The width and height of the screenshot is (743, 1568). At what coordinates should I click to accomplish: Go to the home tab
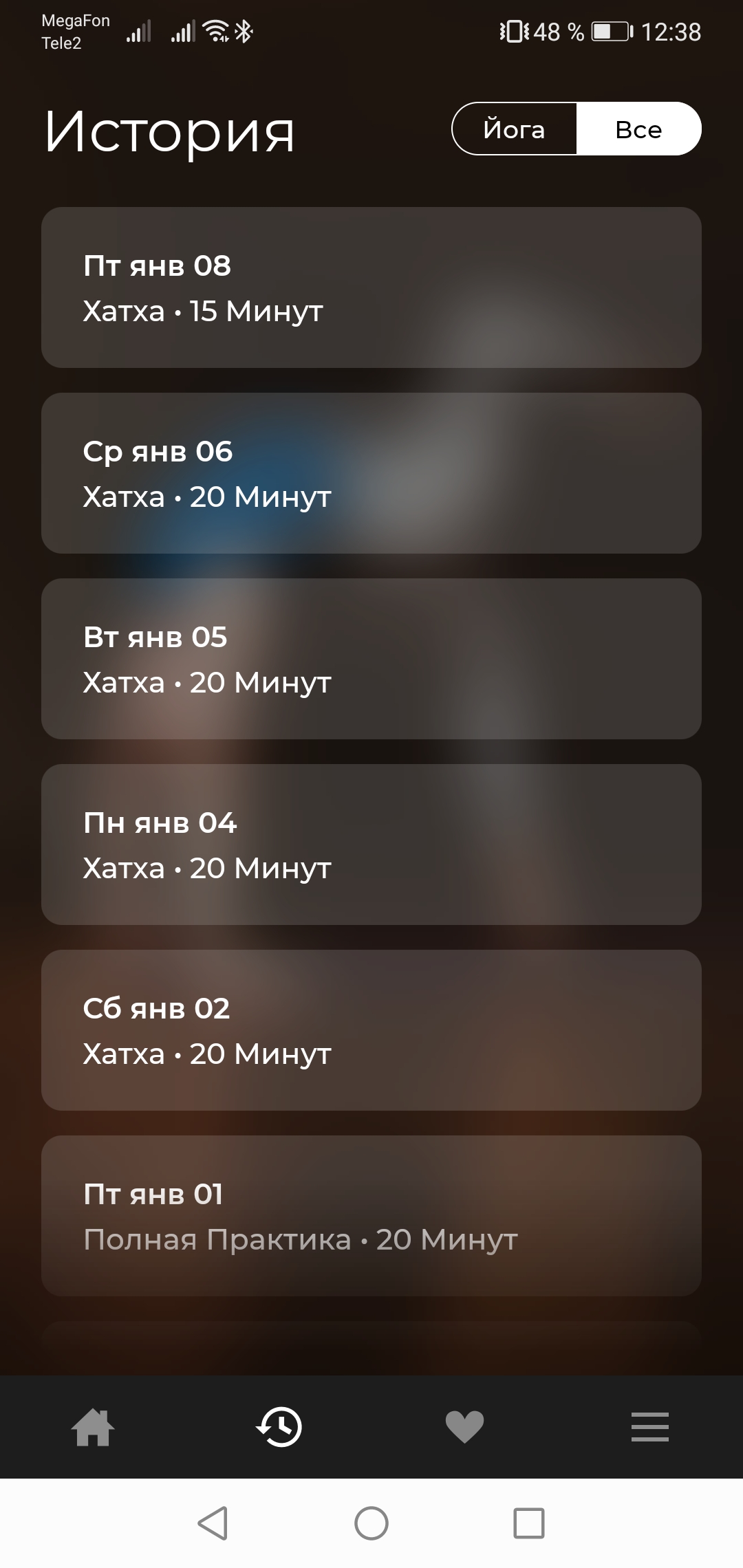pyautogui.click(x=93, y=1427)
